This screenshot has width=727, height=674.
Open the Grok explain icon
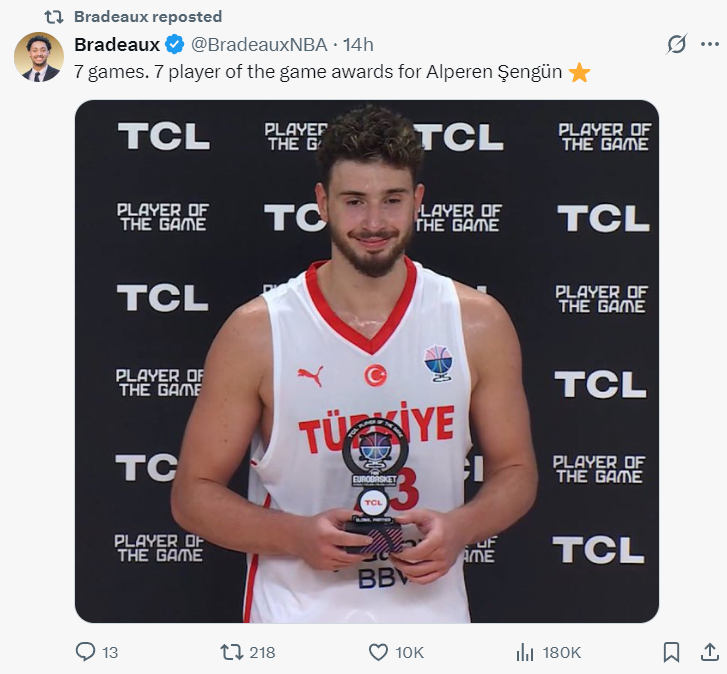676,44
